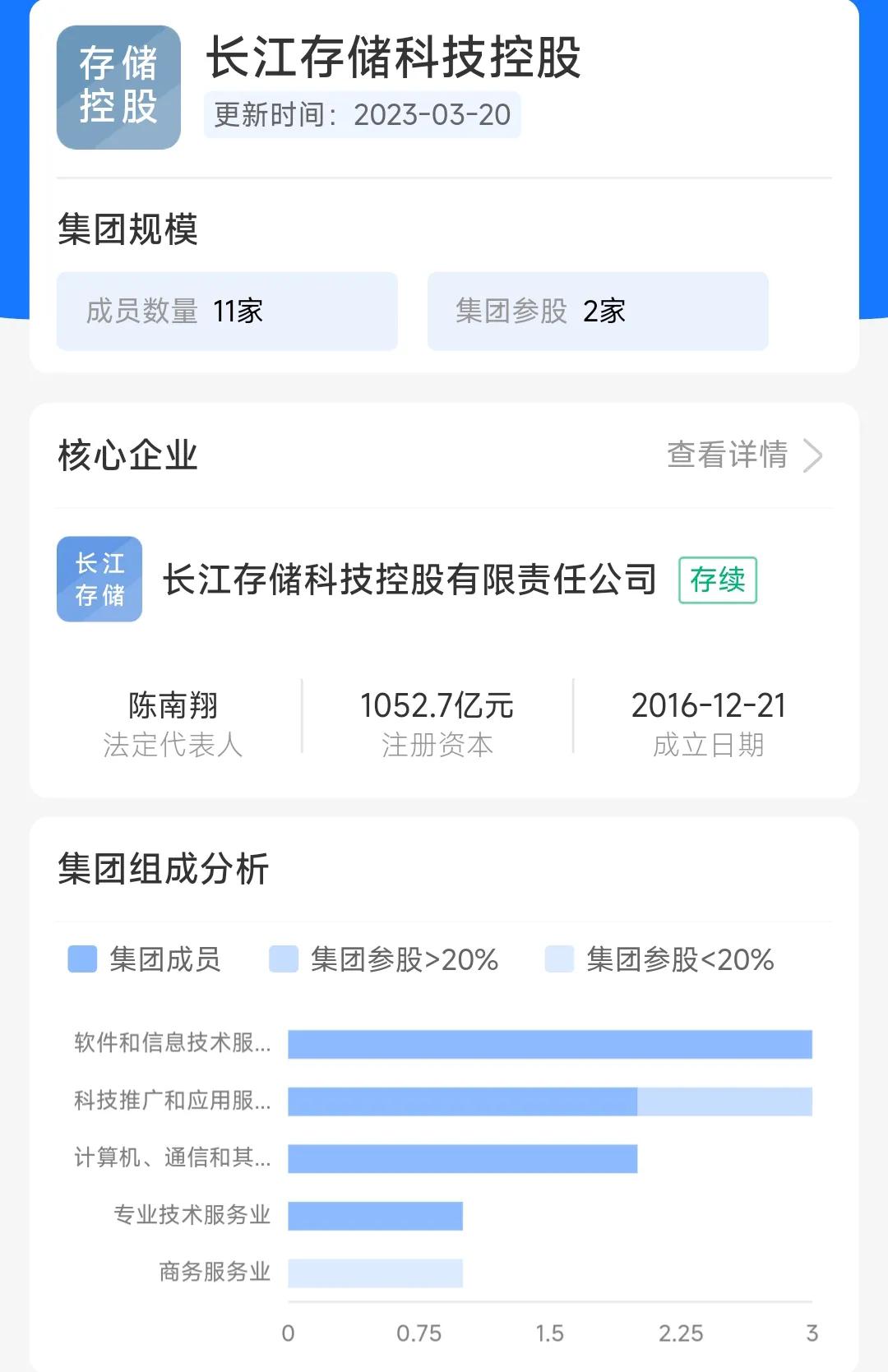This screenshot has height=1372, width=888.
Task: Click the 长江存储 company logo icon
Action: (99, 578)
